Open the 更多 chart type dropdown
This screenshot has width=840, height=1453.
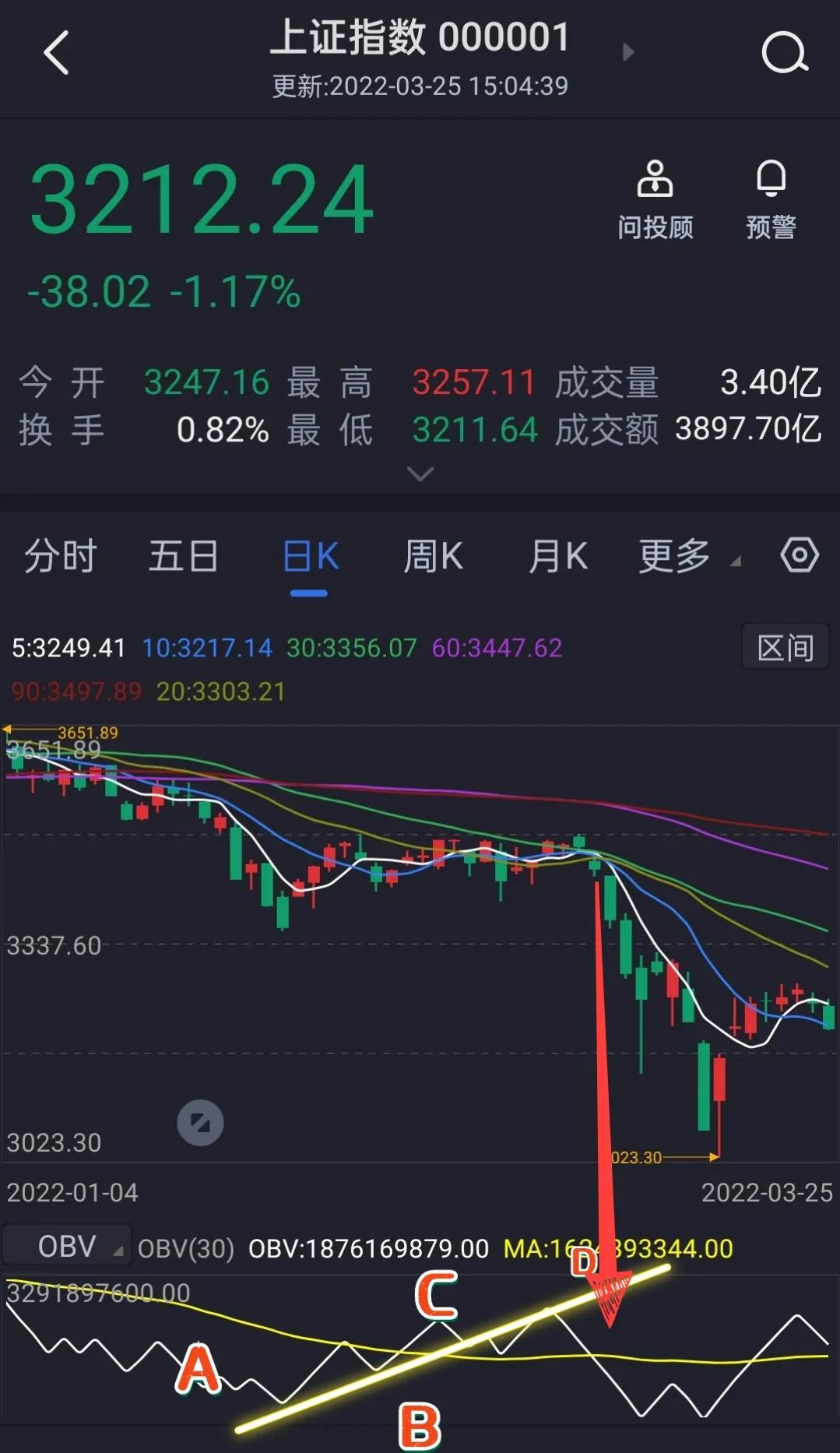[673, 554]
